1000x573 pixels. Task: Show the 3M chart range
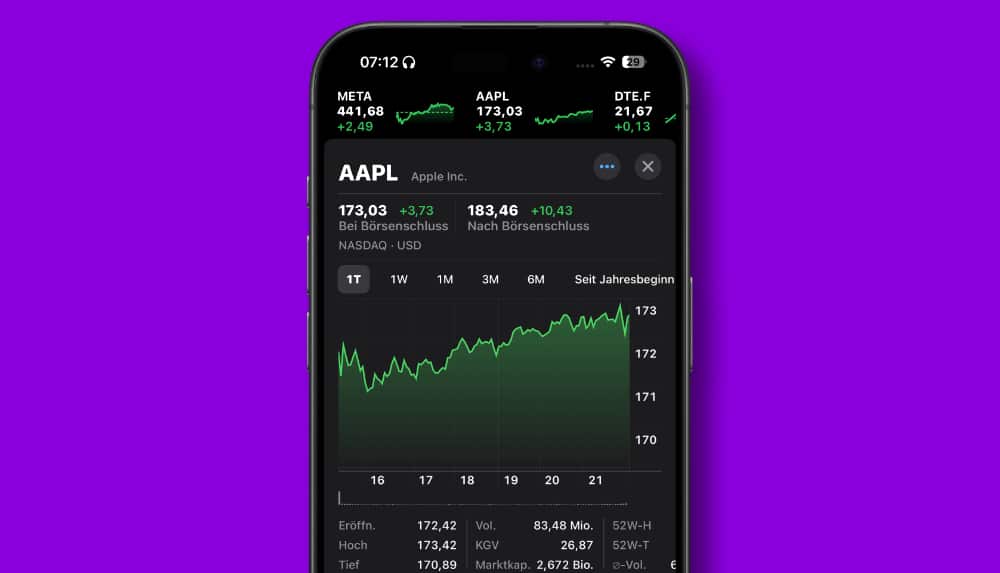tap(490, 280)
